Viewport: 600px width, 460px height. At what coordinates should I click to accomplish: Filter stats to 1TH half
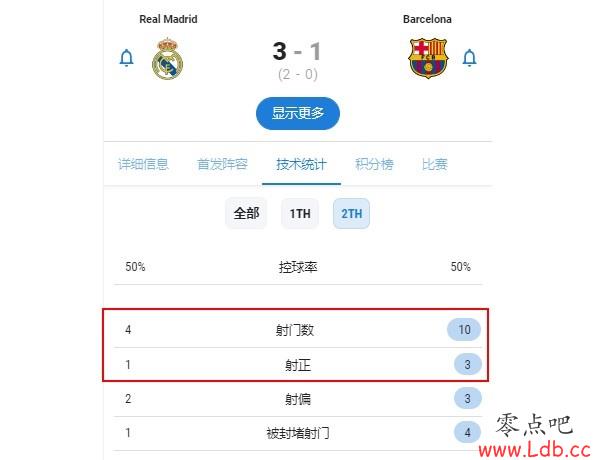click(300, 213)
